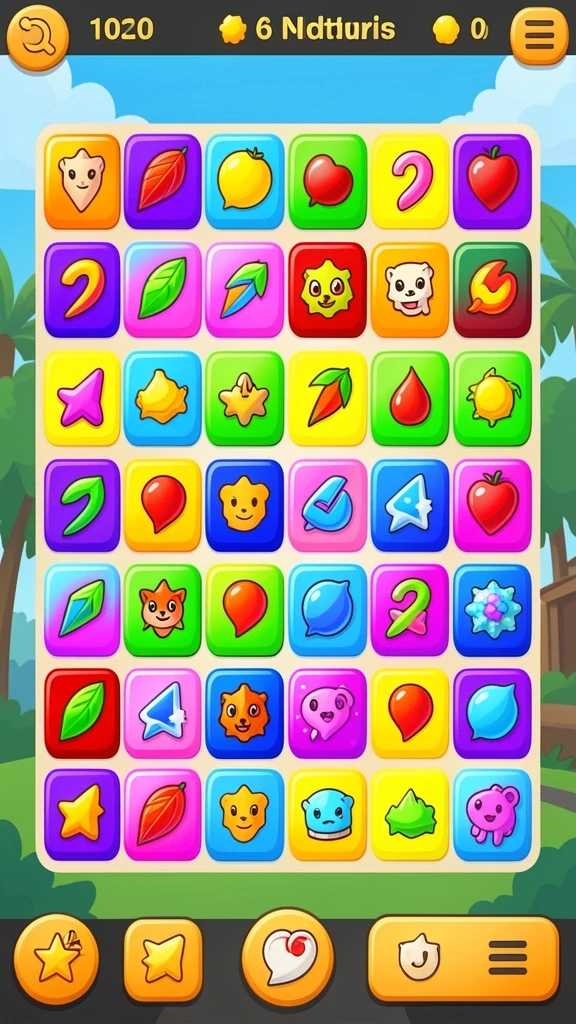Screen dimensions: 576x1024
Task: Use the square star power-up button
Action: (163, 959)
